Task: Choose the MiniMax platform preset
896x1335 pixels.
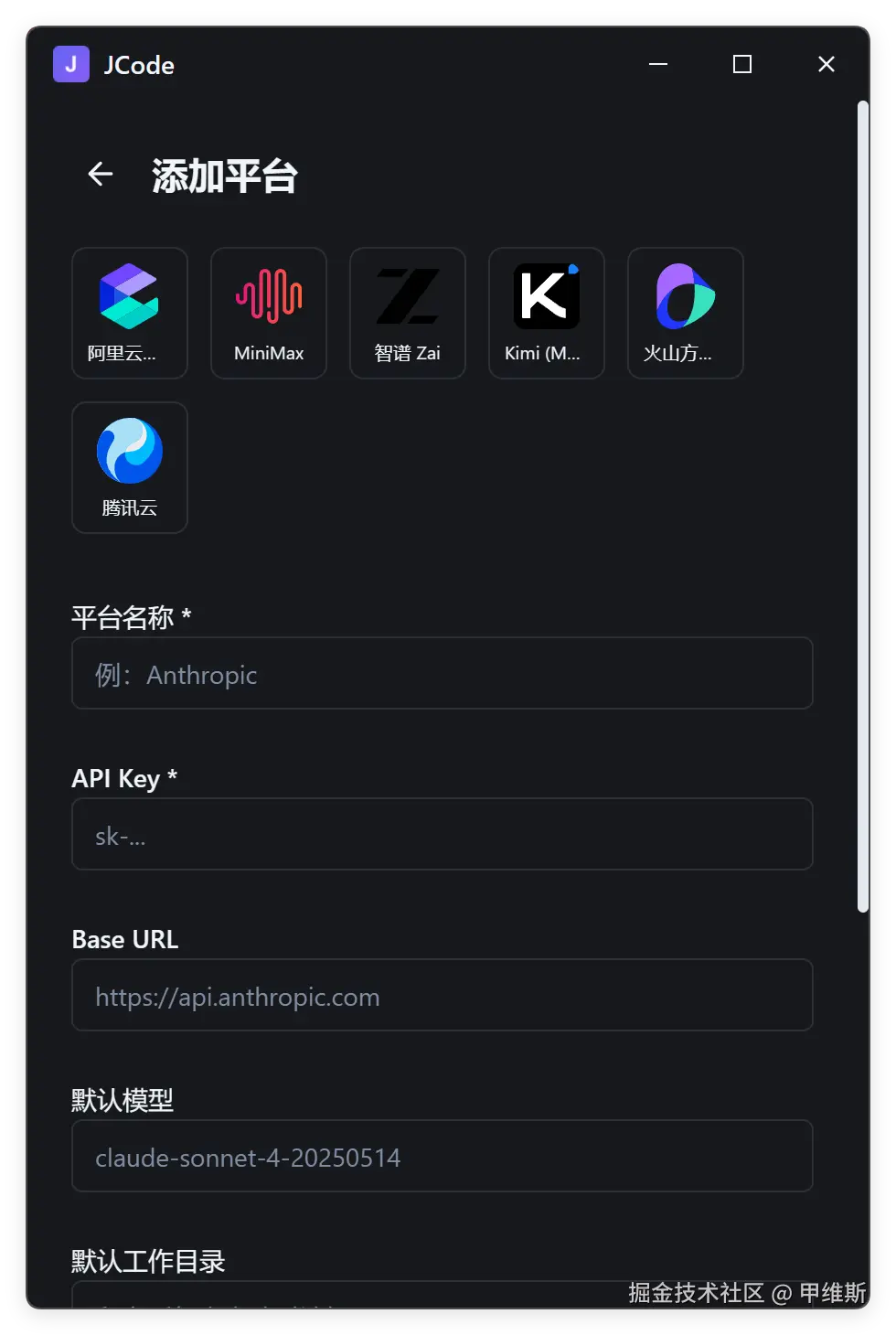Action: tap(269, 313)
